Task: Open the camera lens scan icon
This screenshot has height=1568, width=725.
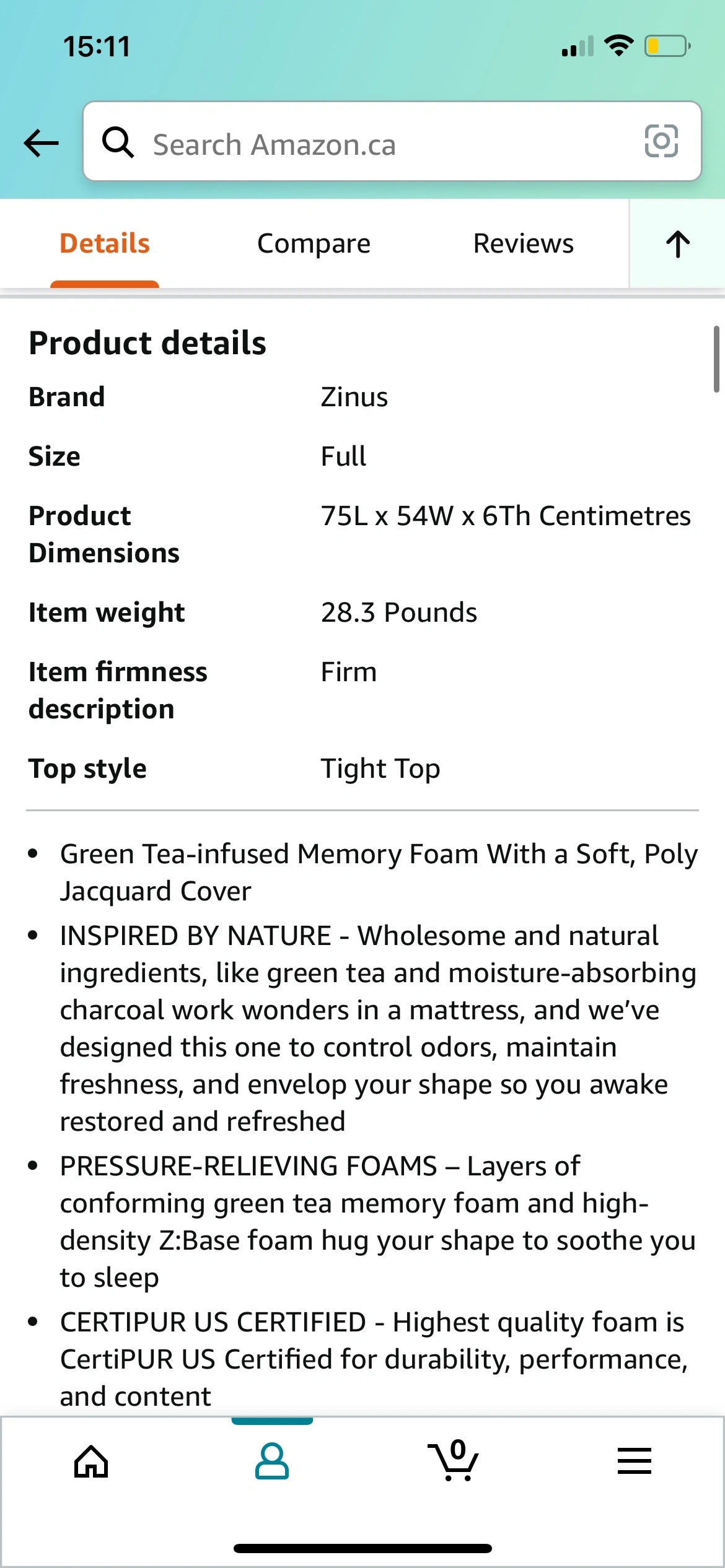Action: coord(661,142)
